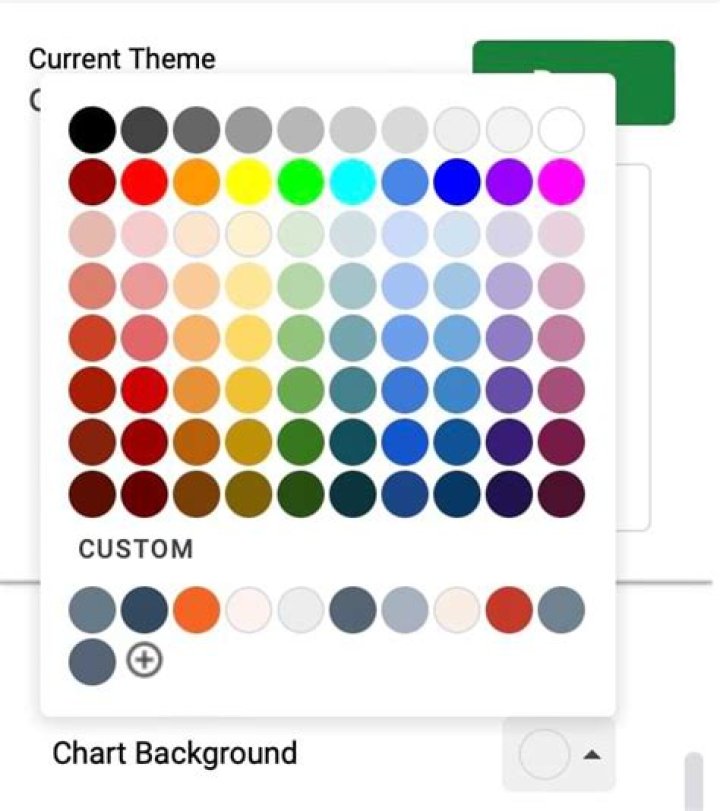The height and width of the screenshot is (811, 720).
Task: Choose the bright orange swatch in top rows
Action: (x=197, y=182)
